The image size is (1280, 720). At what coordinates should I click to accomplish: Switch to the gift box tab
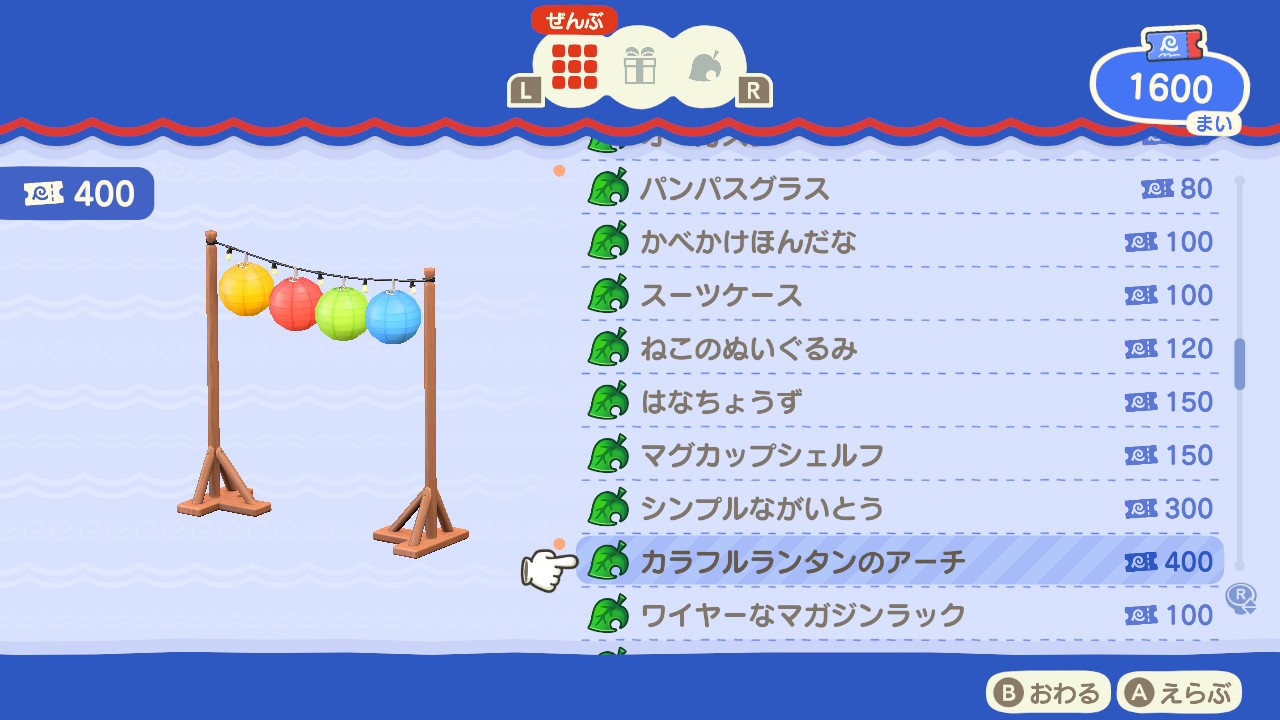click(x=639, y=66)
